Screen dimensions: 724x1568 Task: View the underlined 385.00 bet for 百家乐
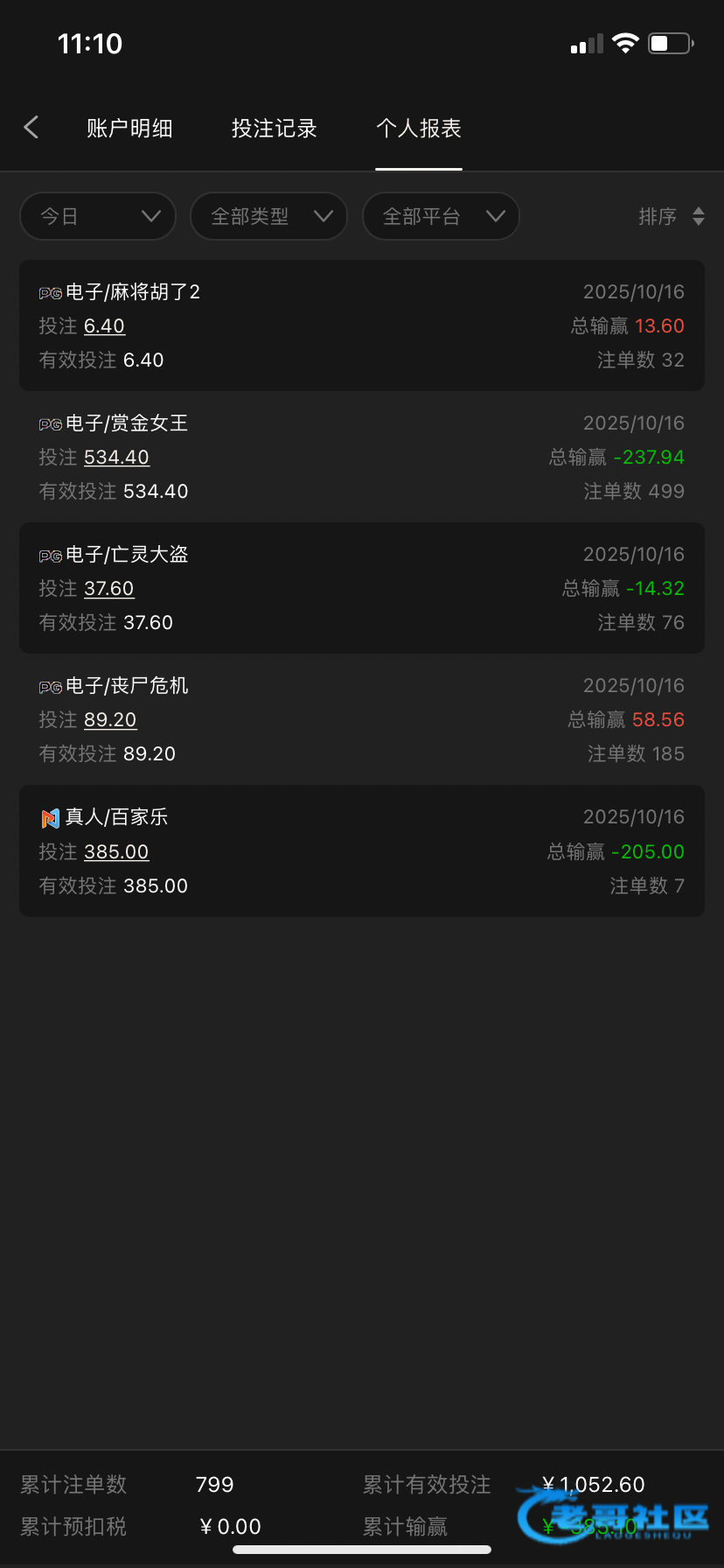coord(116,852)
